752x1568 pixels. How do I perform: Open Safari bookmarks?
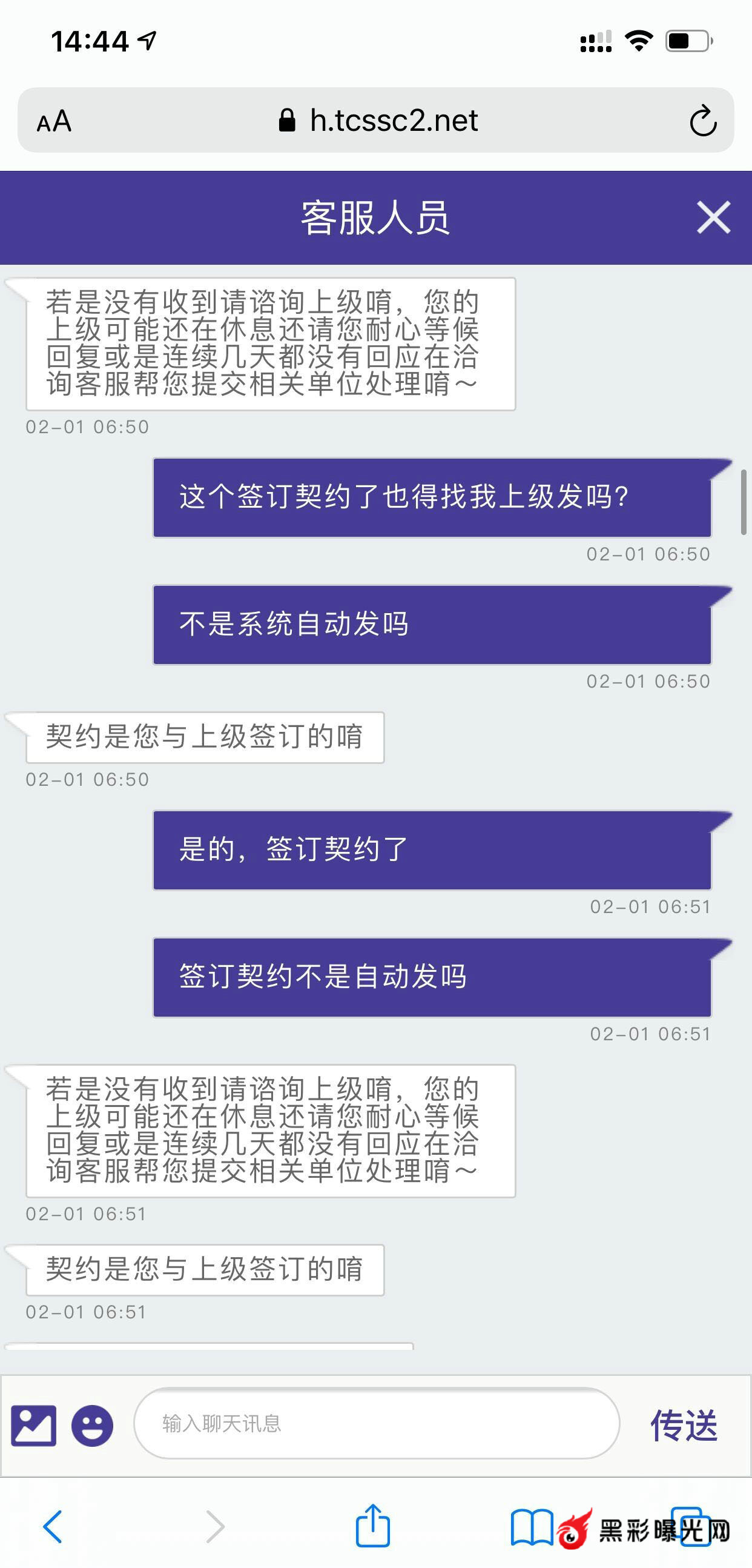[x=532, y=1527]
